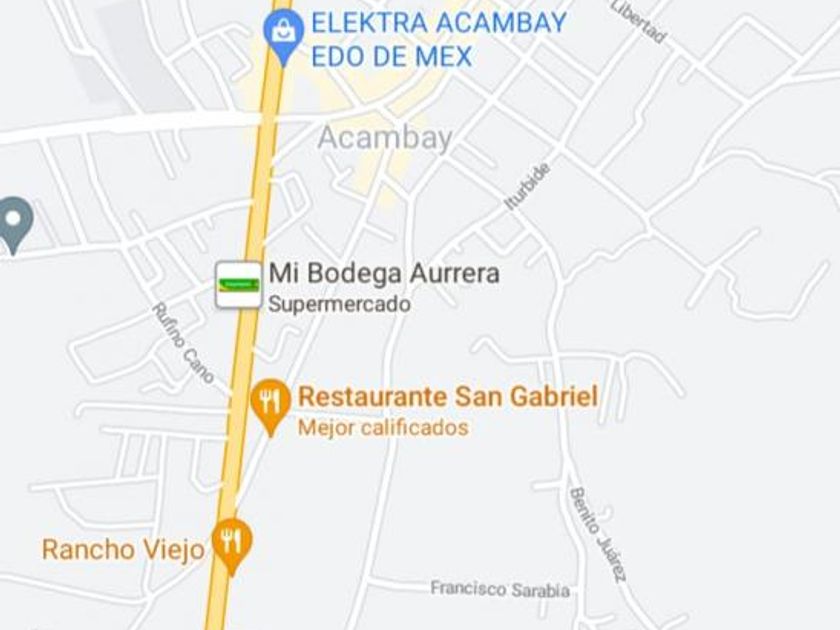Screen dimensions: 840x630
Task: Tap the Rancho Viejo restaurant pin
Action: coord(231,545)
